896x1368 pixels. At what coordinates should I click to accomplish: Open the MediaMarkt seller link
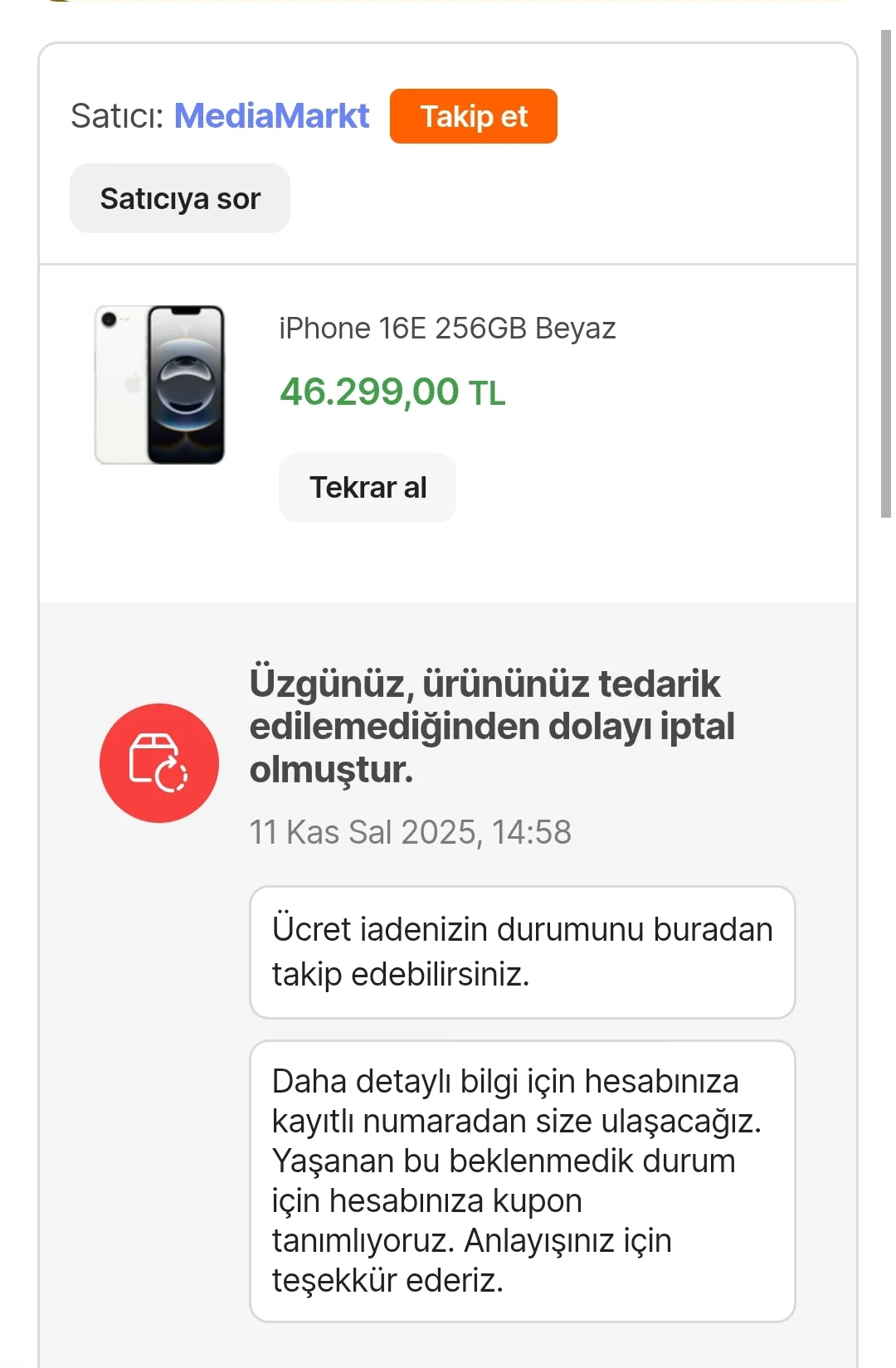[x=271, y=116]
